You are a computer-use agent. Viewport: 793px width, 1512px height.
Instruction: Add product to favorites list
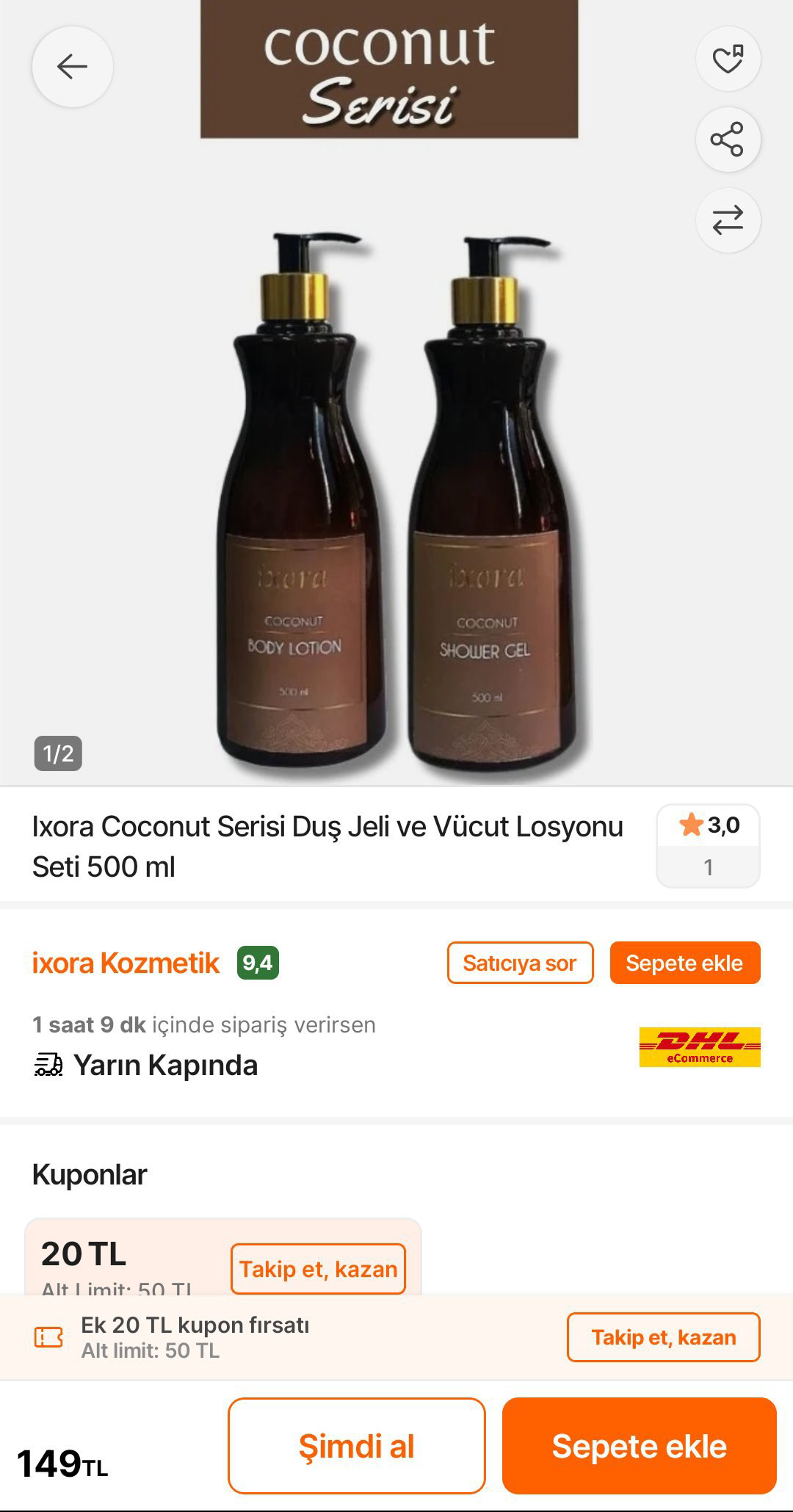728,59
